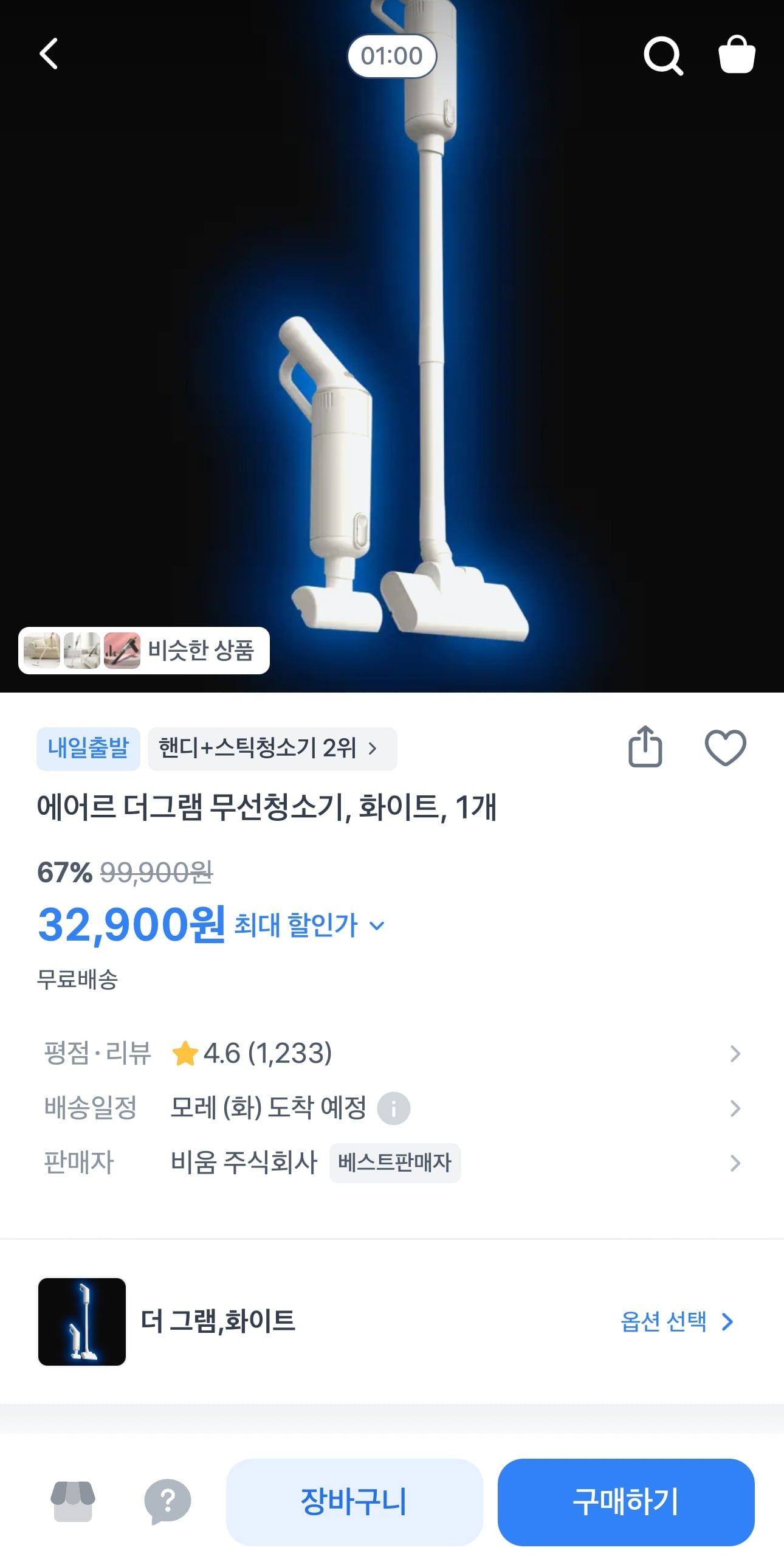Open 비슷한 상품 similar products thumbnails
This screenshot has height=1556, width=784.
click(143, 651)
